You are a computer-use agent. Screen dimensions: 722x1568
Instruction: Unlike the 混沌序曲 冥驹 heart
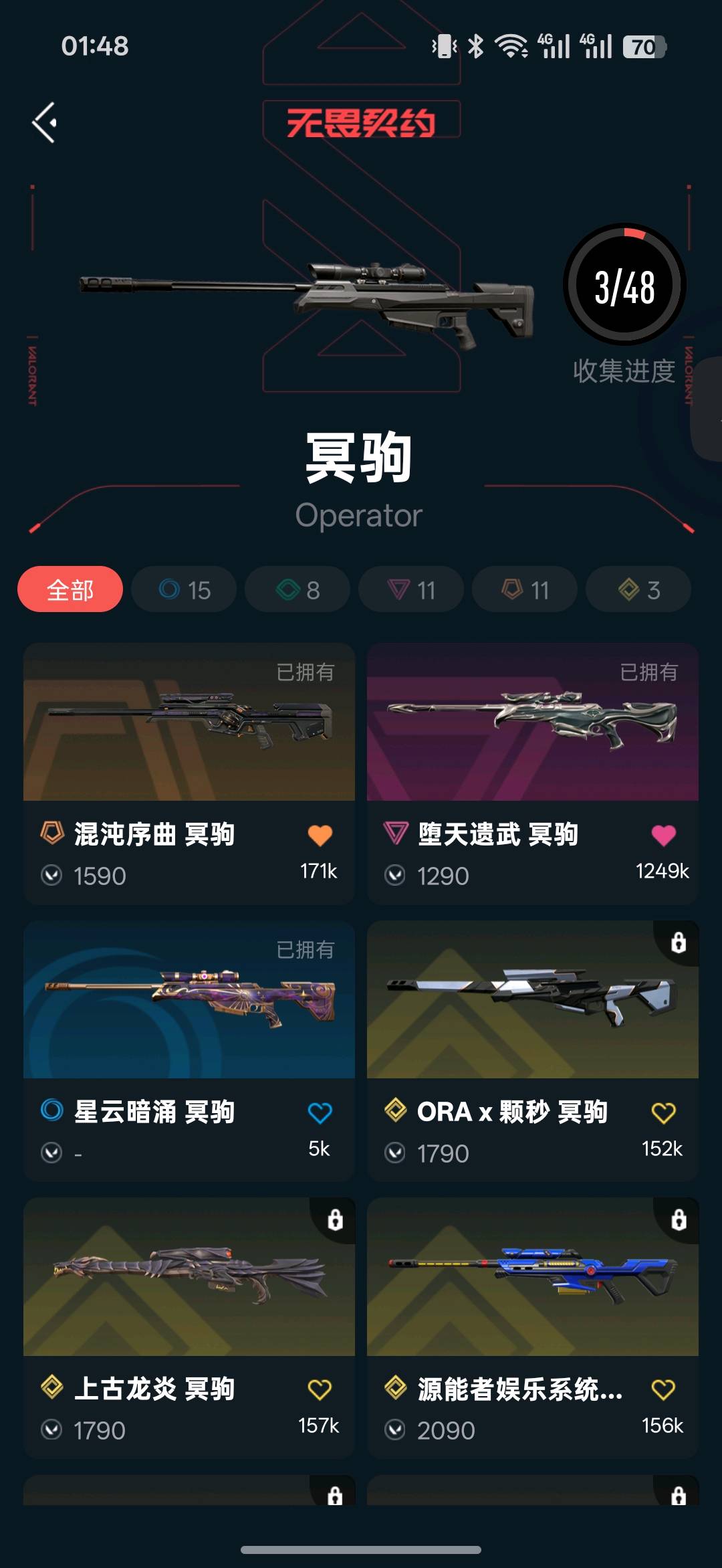click(x=320, y=835)
